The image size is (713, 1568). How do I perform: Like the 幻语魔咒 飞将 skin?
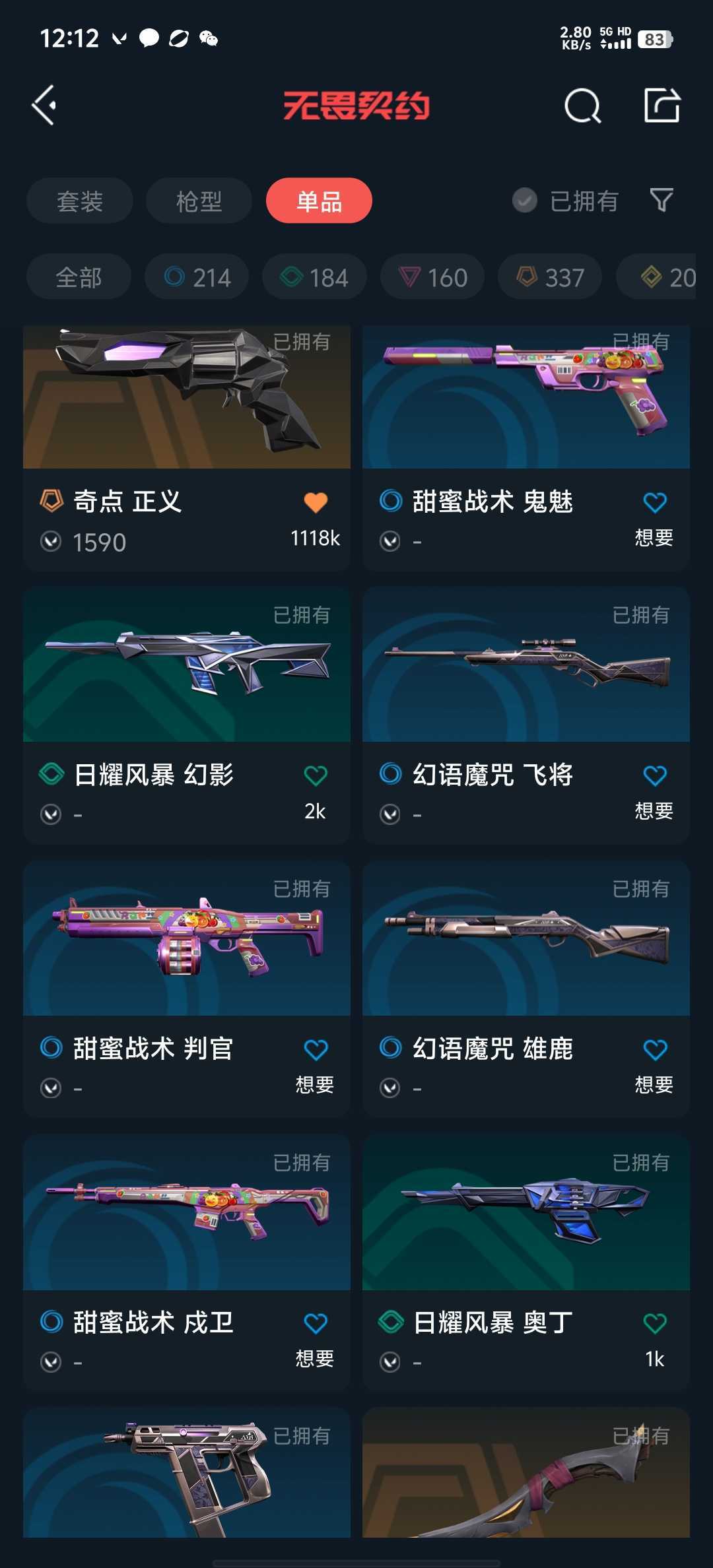tap(655, 776)
